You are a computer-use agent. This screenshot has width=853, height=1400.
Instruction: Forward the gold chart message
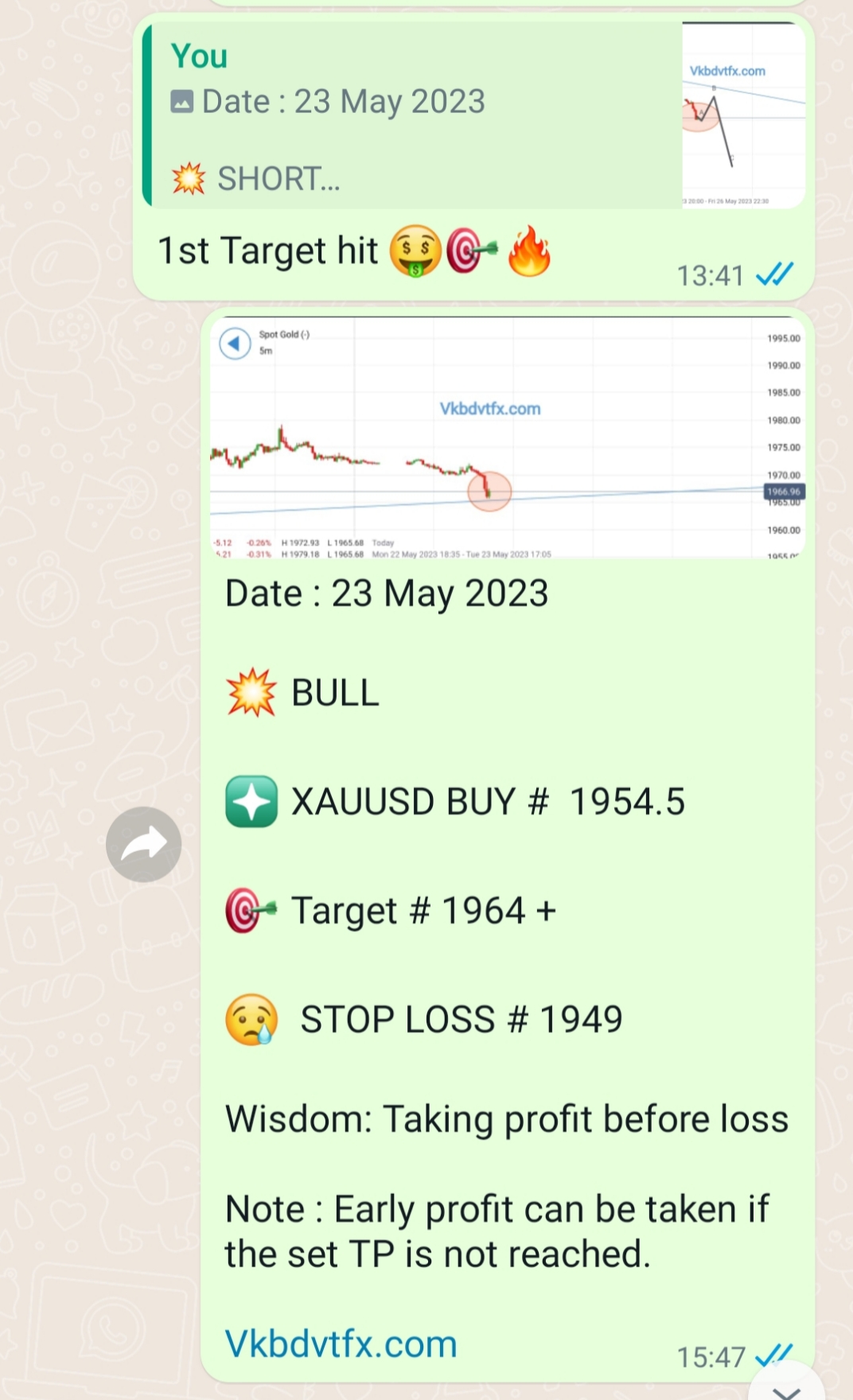(143, 844)
